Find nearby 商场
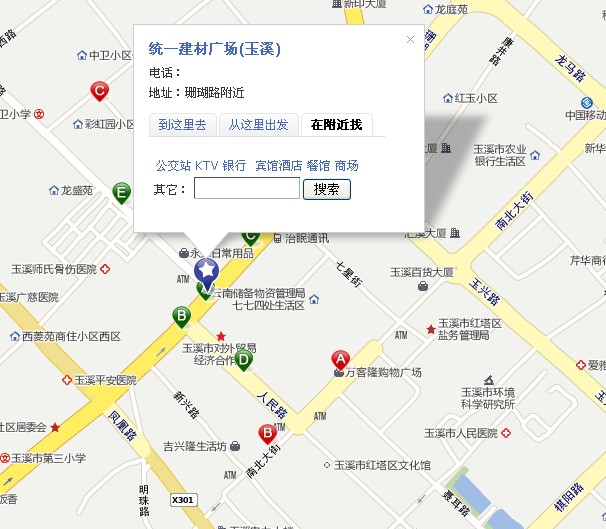606x529 pixels. (346, 165)
